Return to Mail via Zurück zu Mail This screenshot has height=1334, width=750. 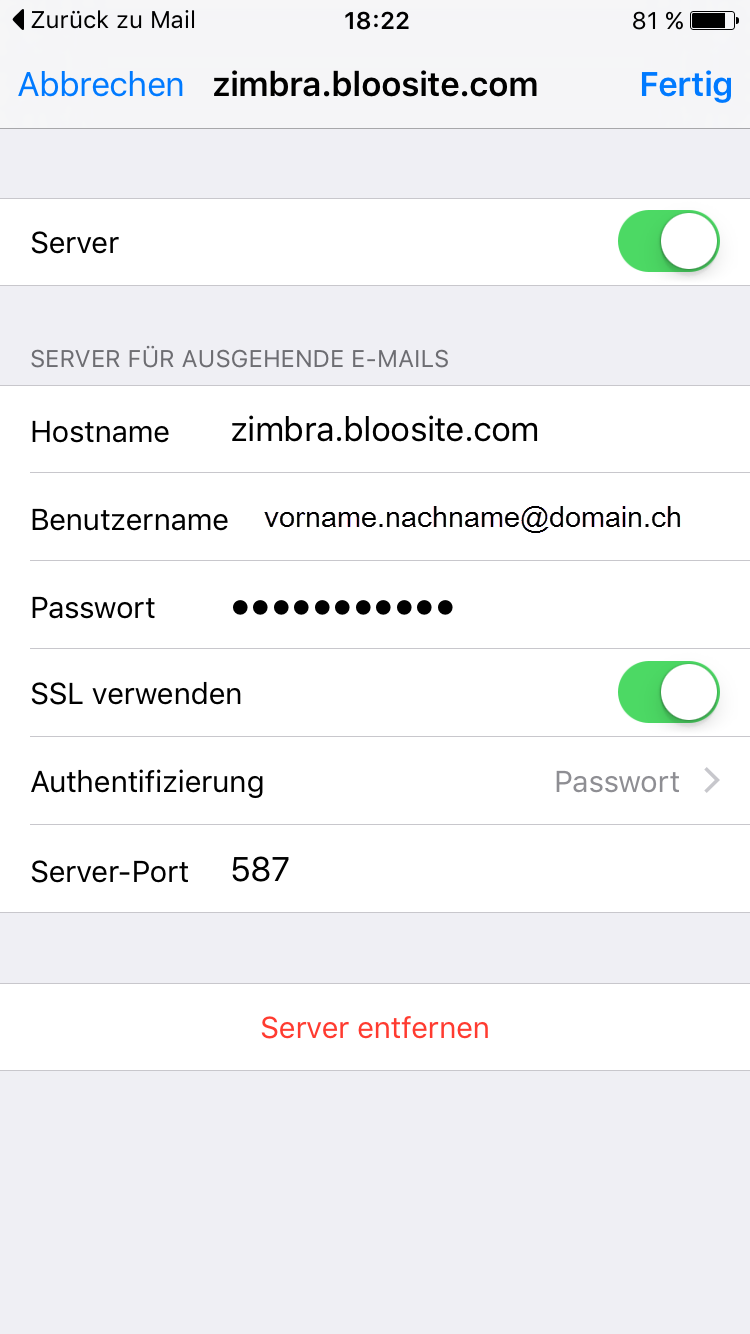104,20
